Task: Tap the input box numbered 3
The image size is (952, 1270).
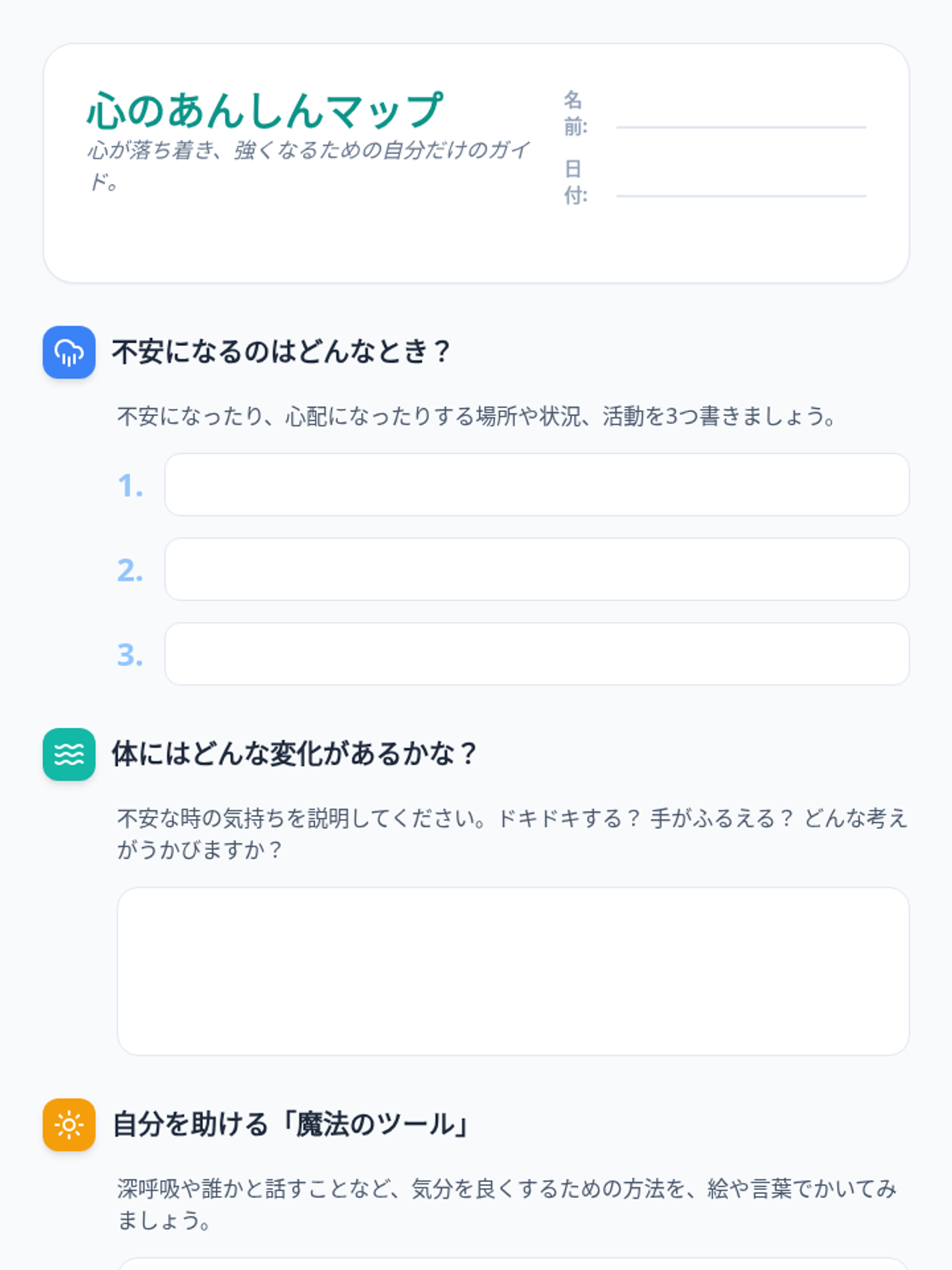Action: [536, 654]
